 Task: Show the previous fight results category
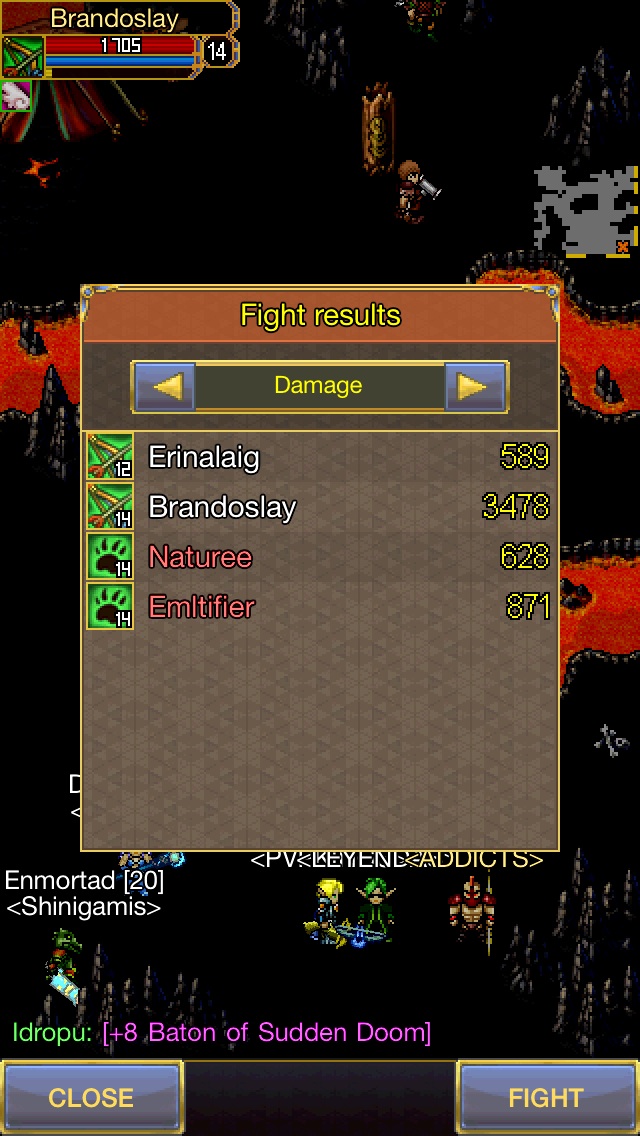click(x=165, y=387)
